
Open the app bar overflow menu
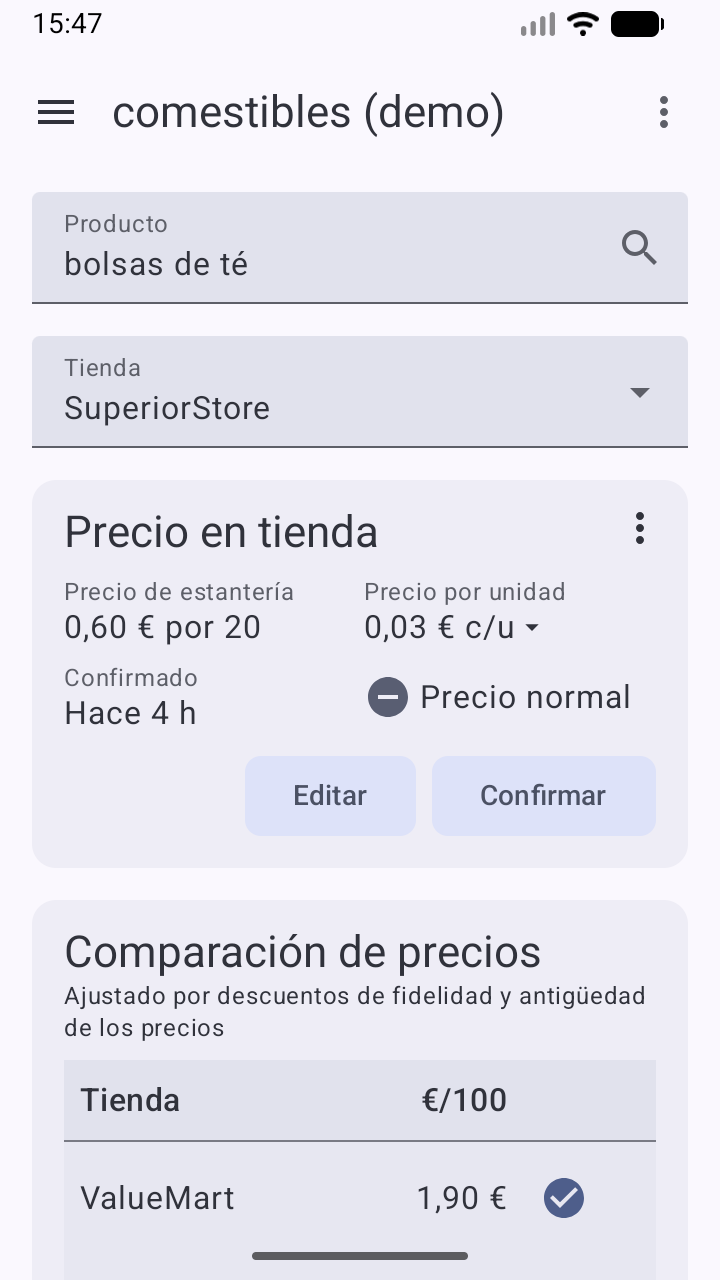point(663,113)
